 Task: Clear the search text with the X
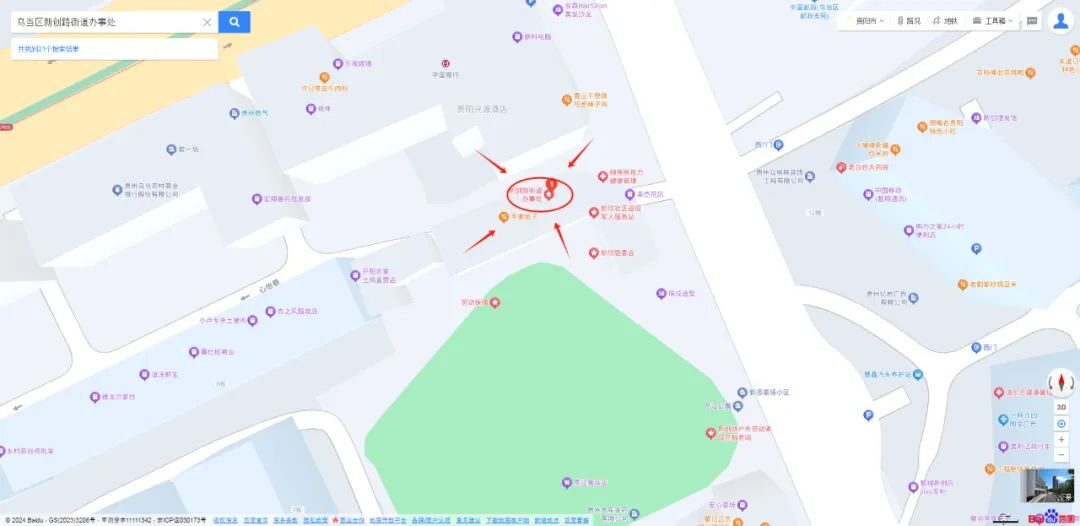click(206, 22)
